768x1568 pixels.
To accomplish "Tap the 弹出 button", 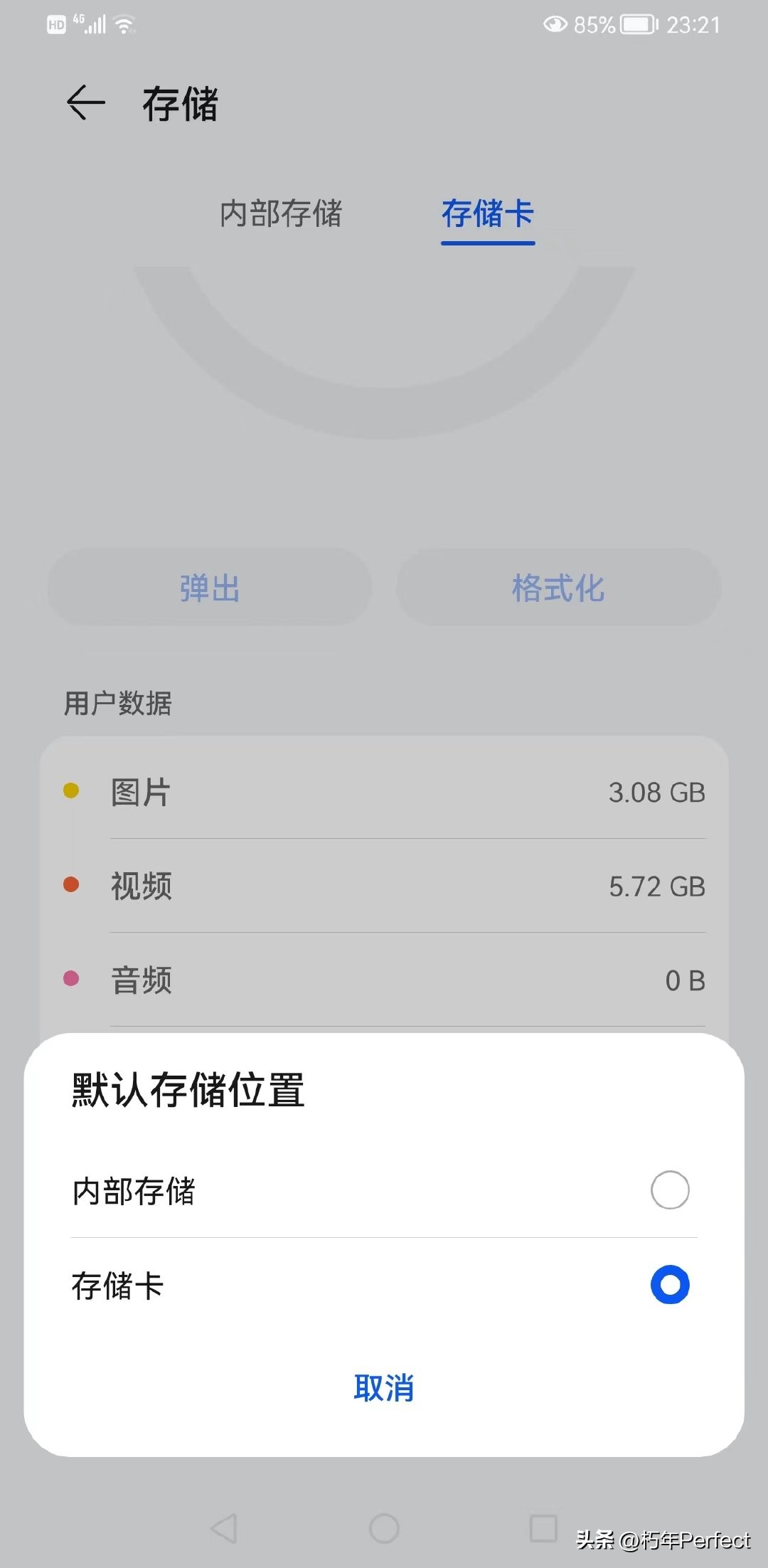I will [208, 588].
